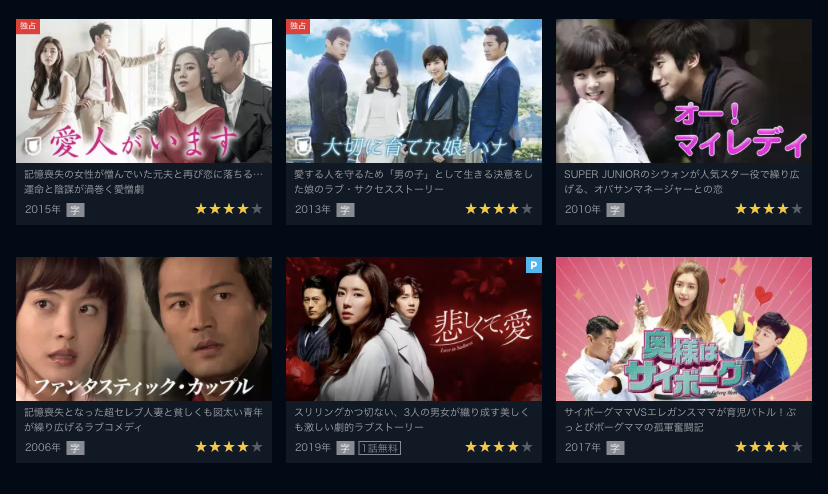Open the drama 愛人がいます
The image size is (828, 494).
(x=143, y=92)
